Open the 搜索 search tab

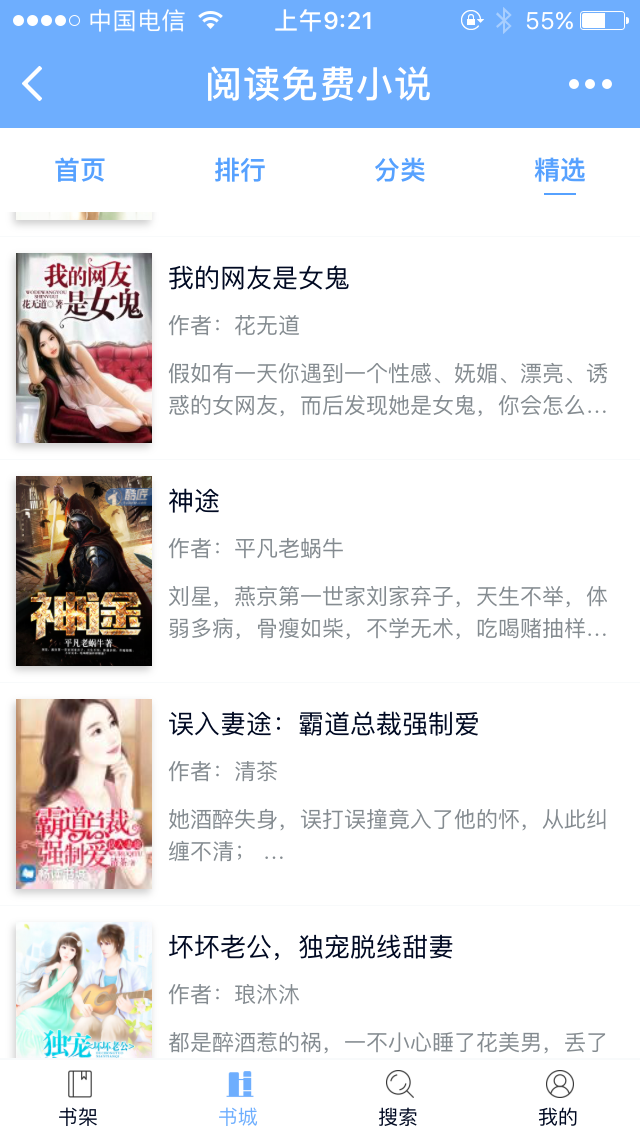(399, 1097)
